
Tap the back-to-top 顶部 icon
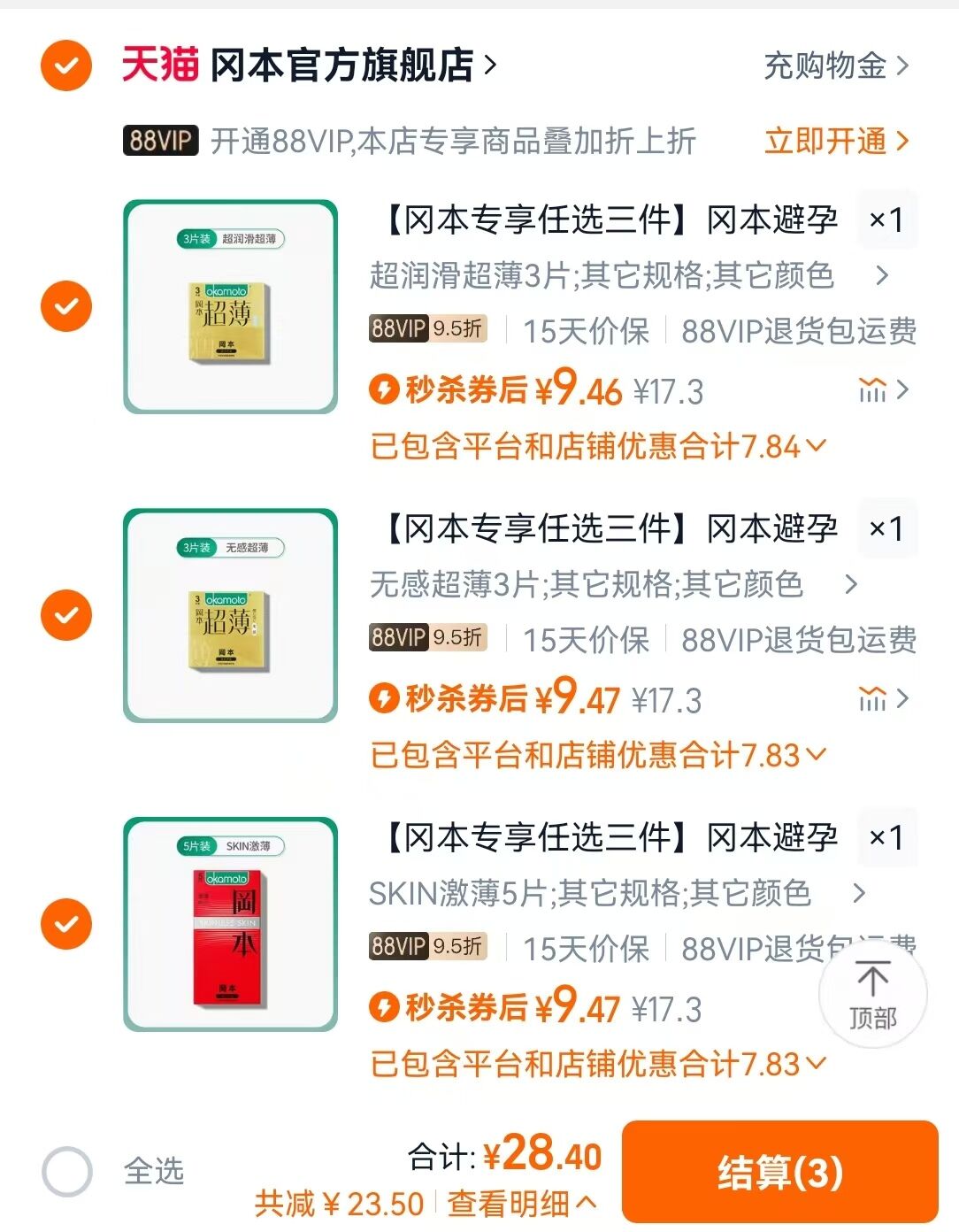[872, 993]
